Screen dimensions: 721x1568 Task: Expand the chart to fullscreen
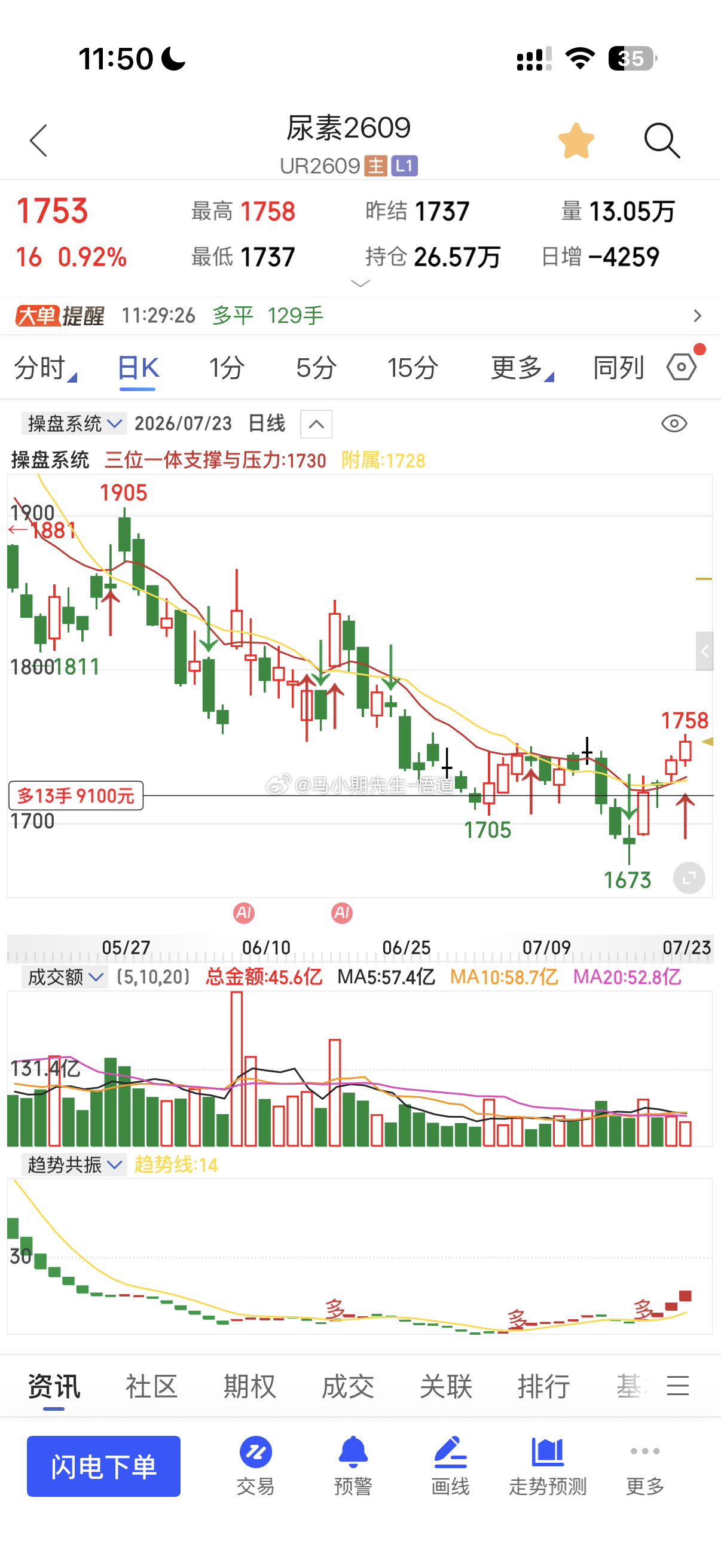[x=689, y=878]
